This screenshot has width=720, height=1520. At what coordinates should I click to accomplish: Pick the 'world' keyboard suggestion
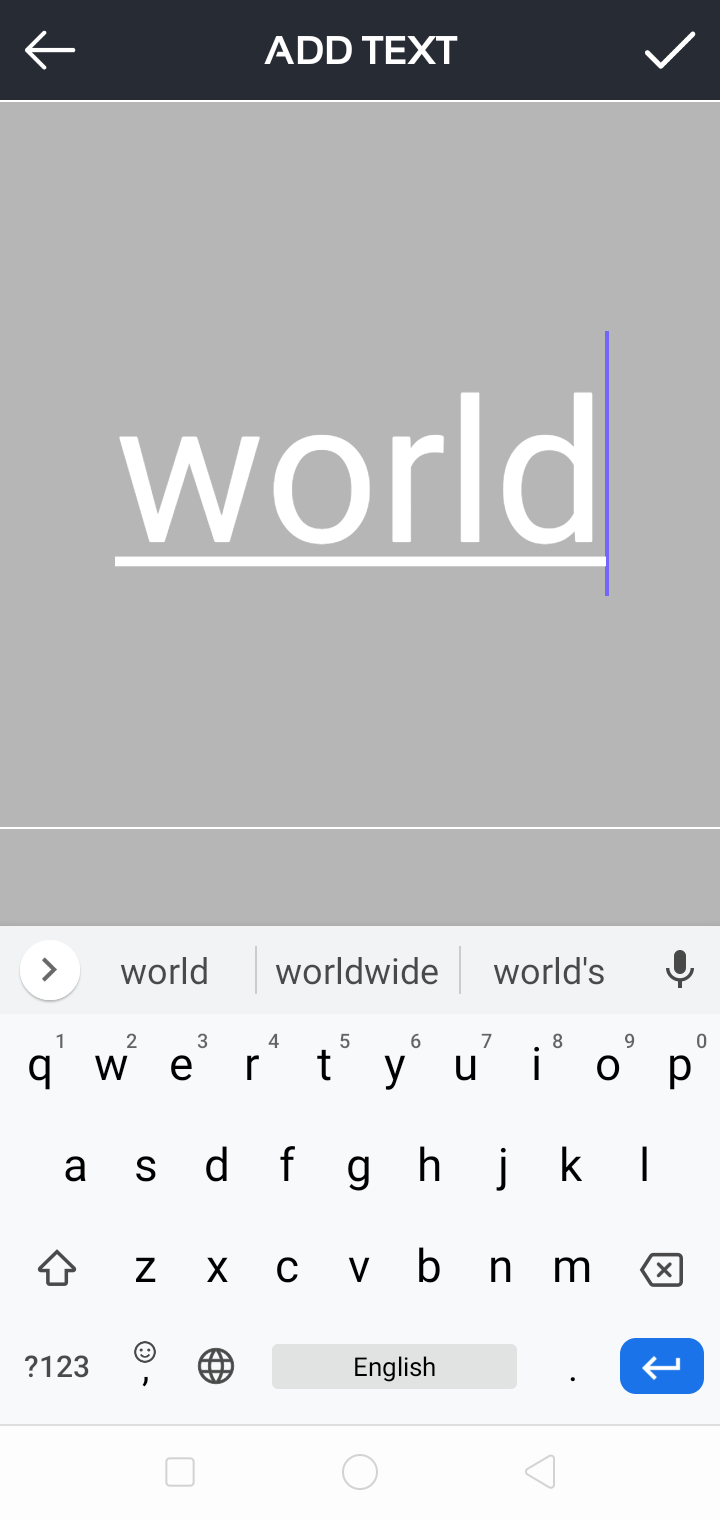[x=164, y=971]
